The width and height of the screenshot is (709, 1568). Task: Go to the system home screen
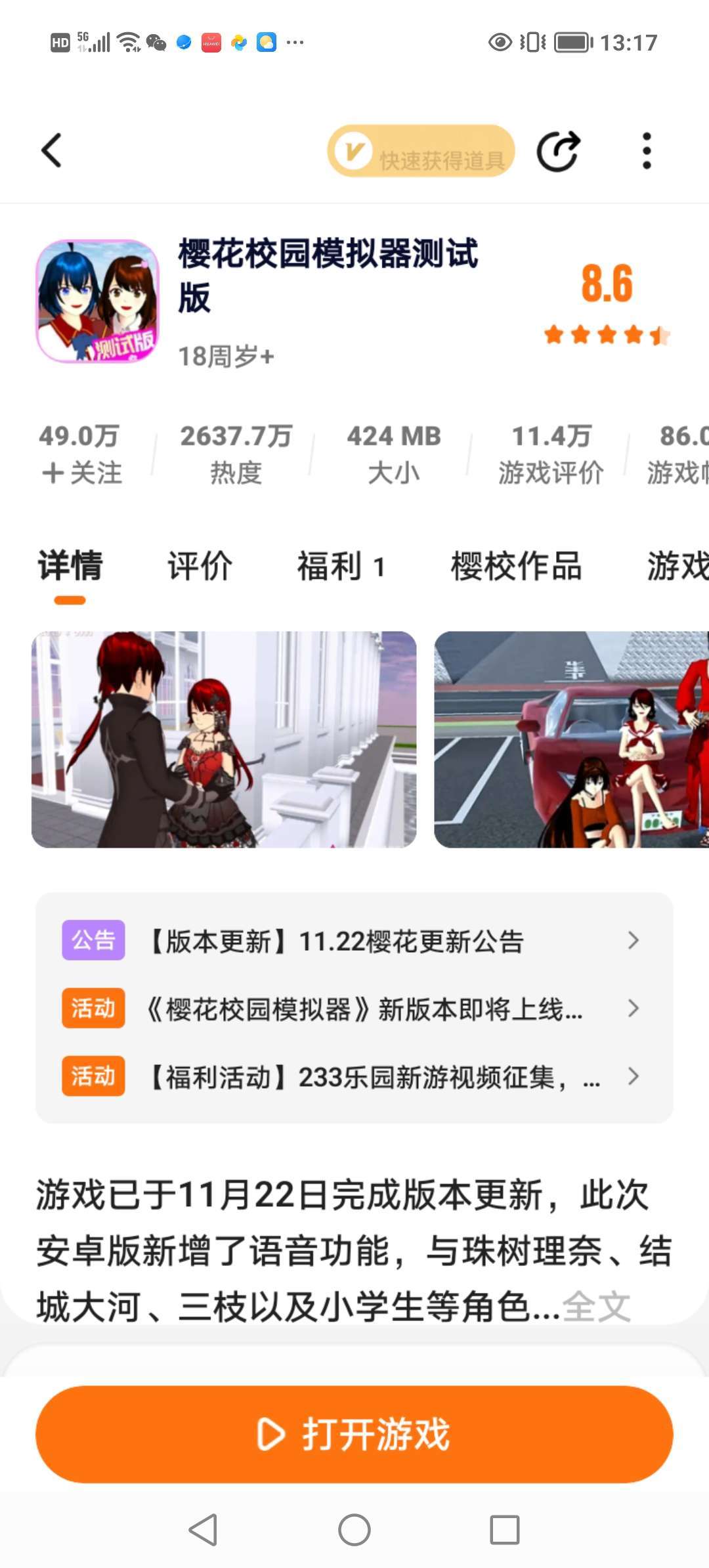[x=354, y=1530]
